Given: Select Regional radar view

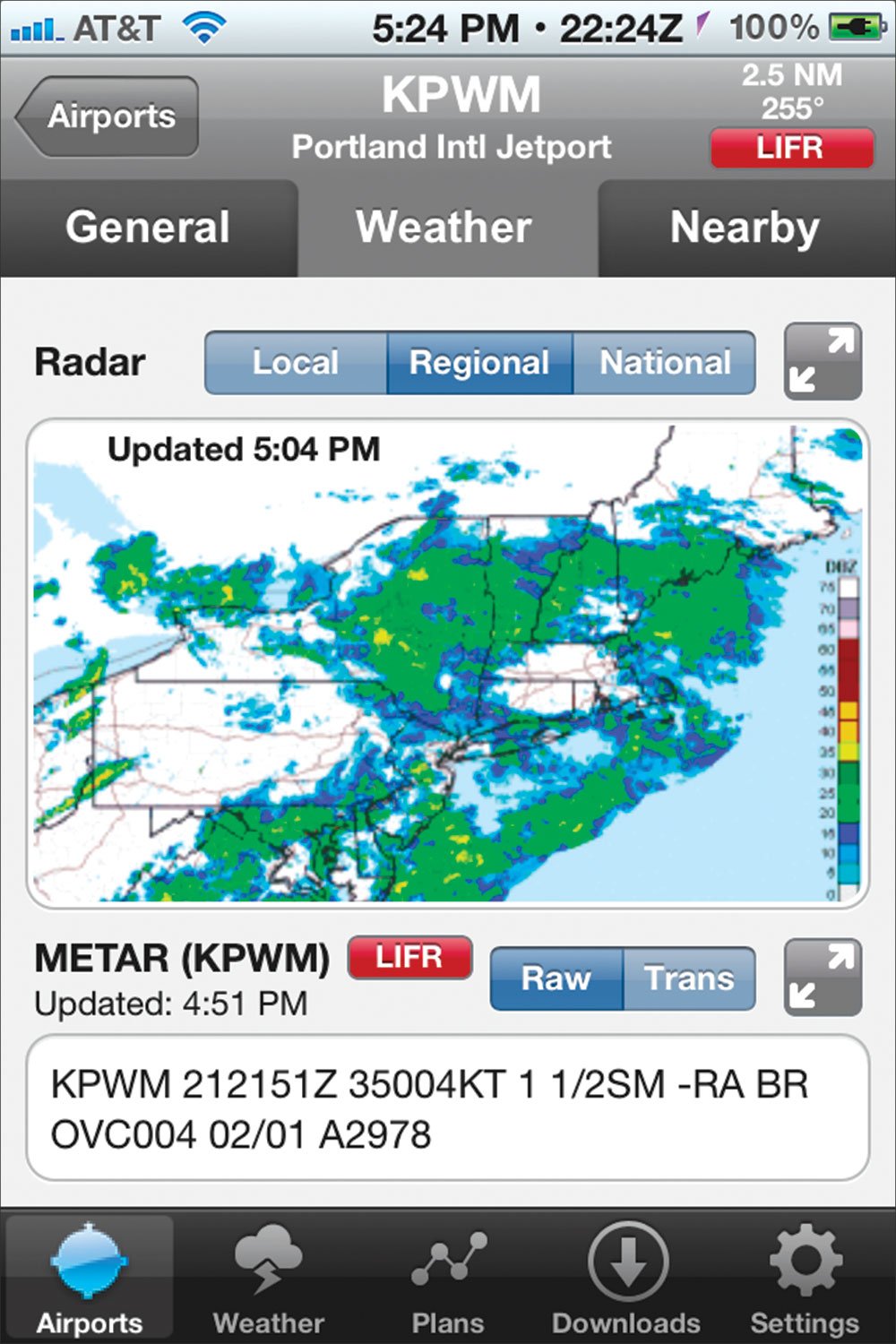Looking at the screenshot, I should [479, 363].
